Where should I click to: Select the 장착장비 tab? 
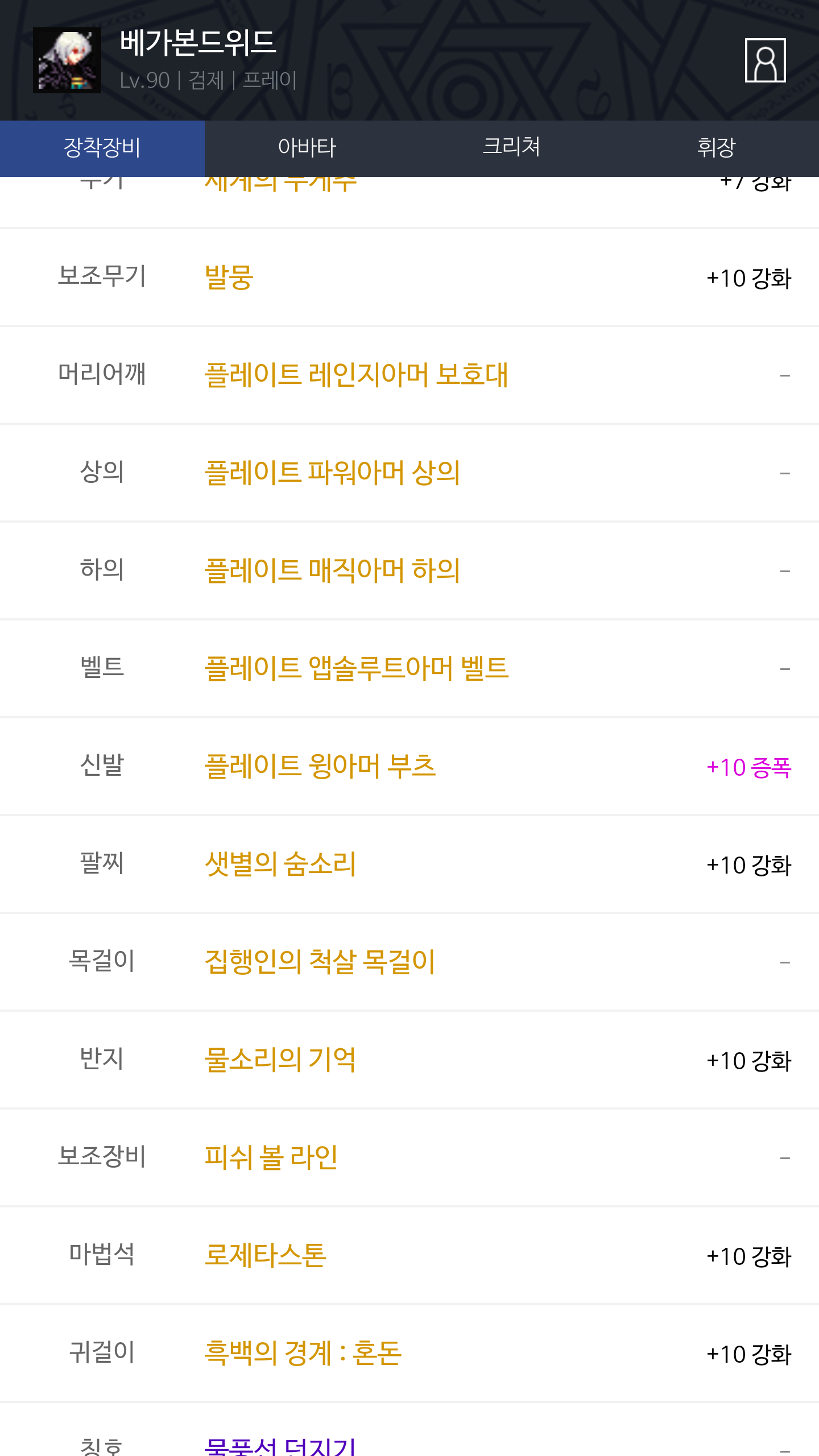point(102,148)
